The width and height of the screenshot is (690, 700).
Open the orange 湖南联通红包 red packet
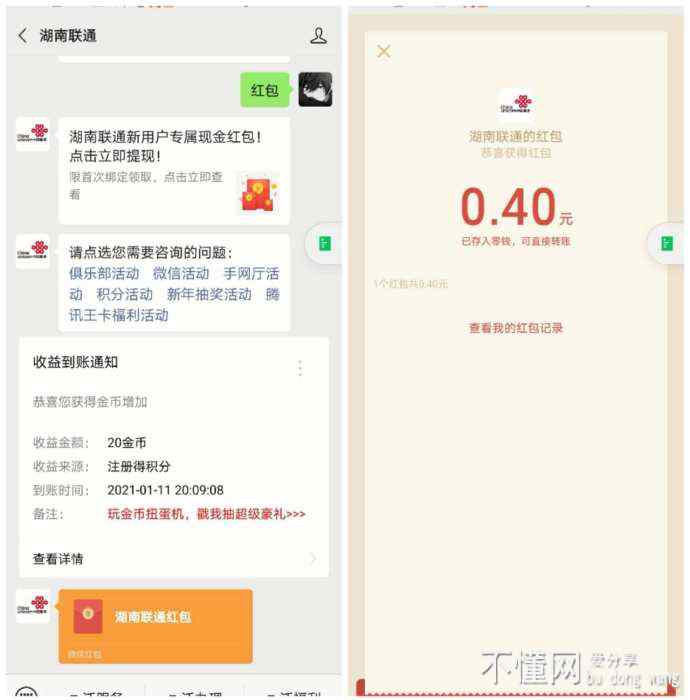(x=155, y=619)
